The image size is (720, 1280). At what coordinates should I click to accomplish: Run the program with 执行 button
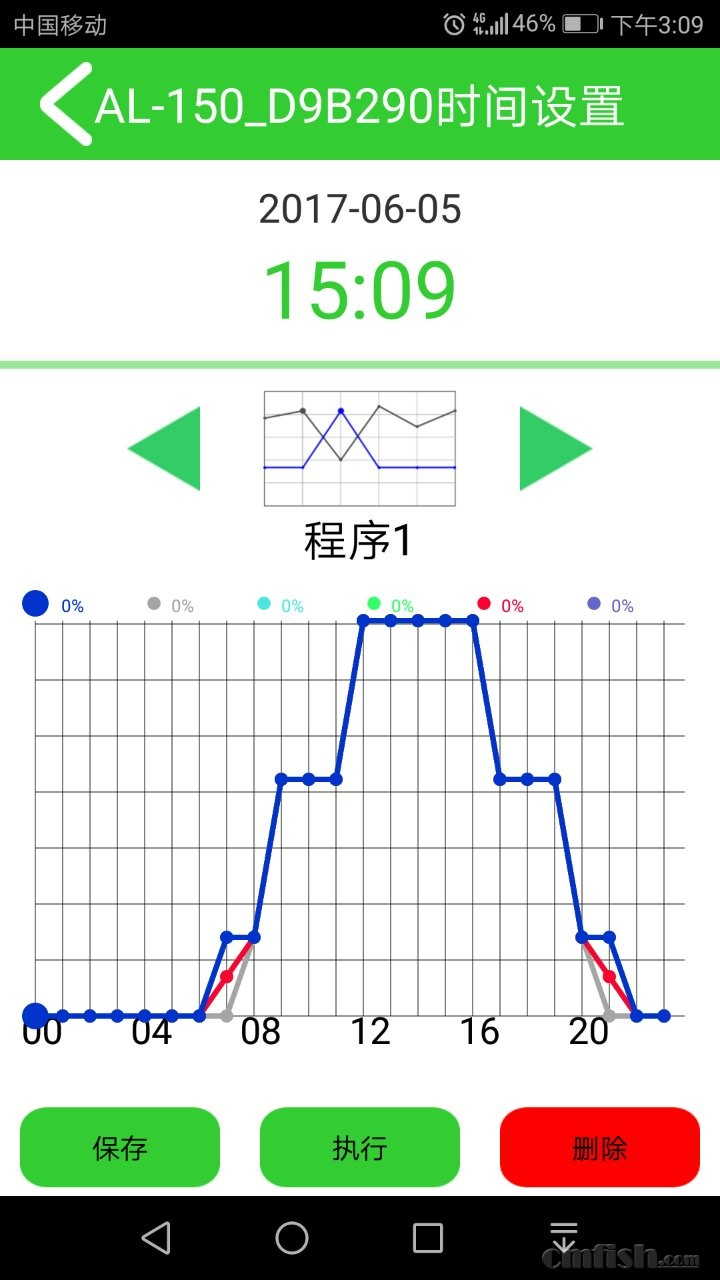[360, 1147]
